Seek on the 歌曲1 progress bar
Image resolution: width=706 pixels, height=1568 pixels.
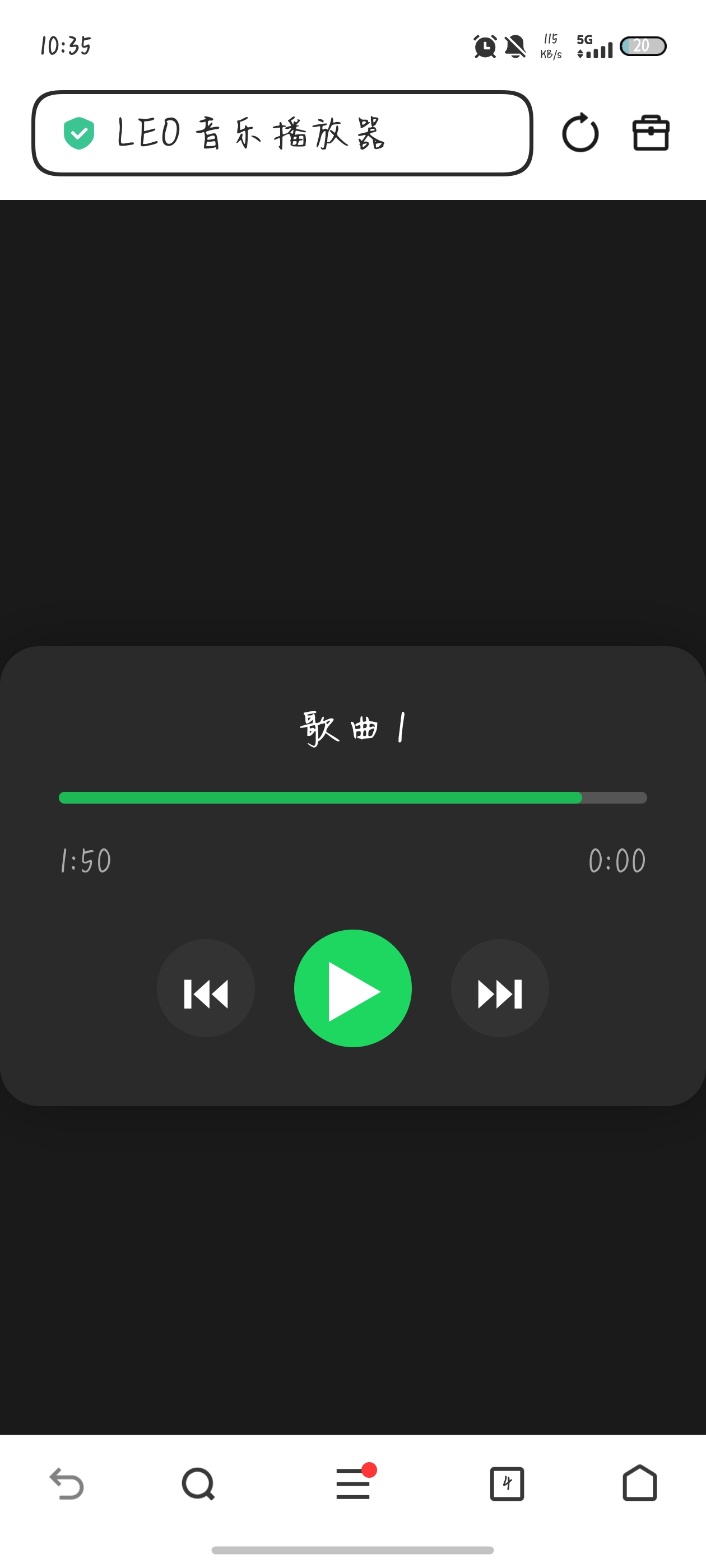point(352,798)
